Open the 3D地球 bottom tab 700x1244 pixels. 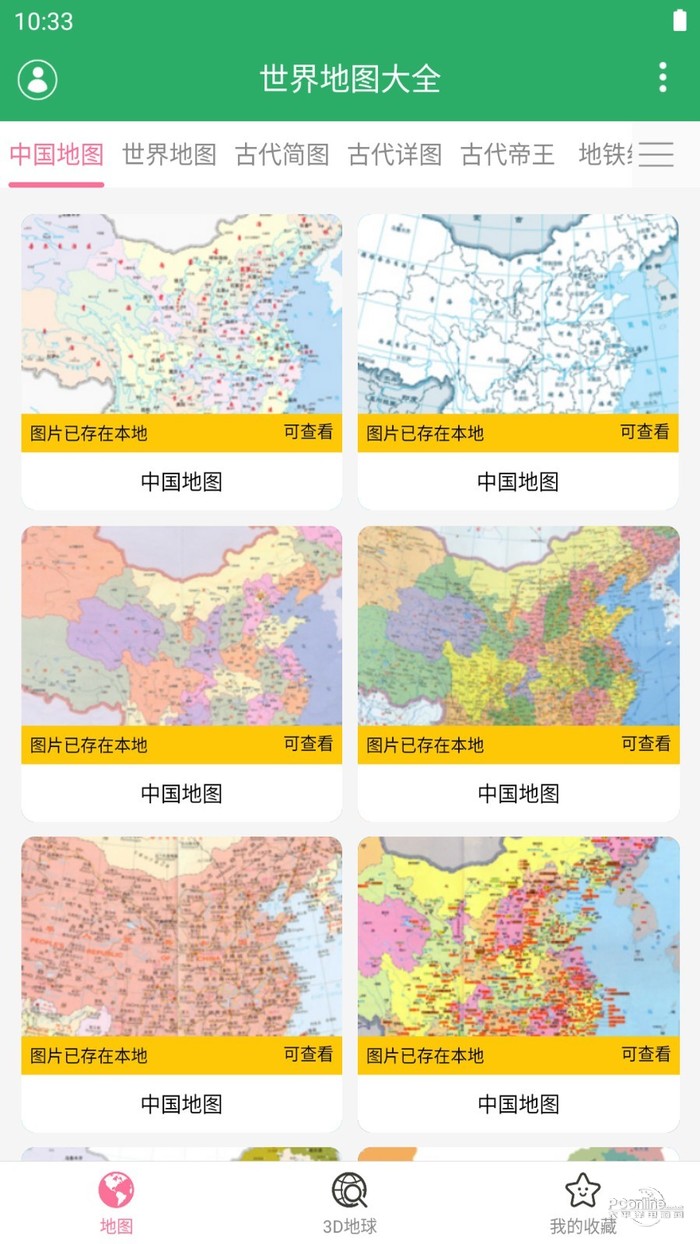click(350, 1203)
